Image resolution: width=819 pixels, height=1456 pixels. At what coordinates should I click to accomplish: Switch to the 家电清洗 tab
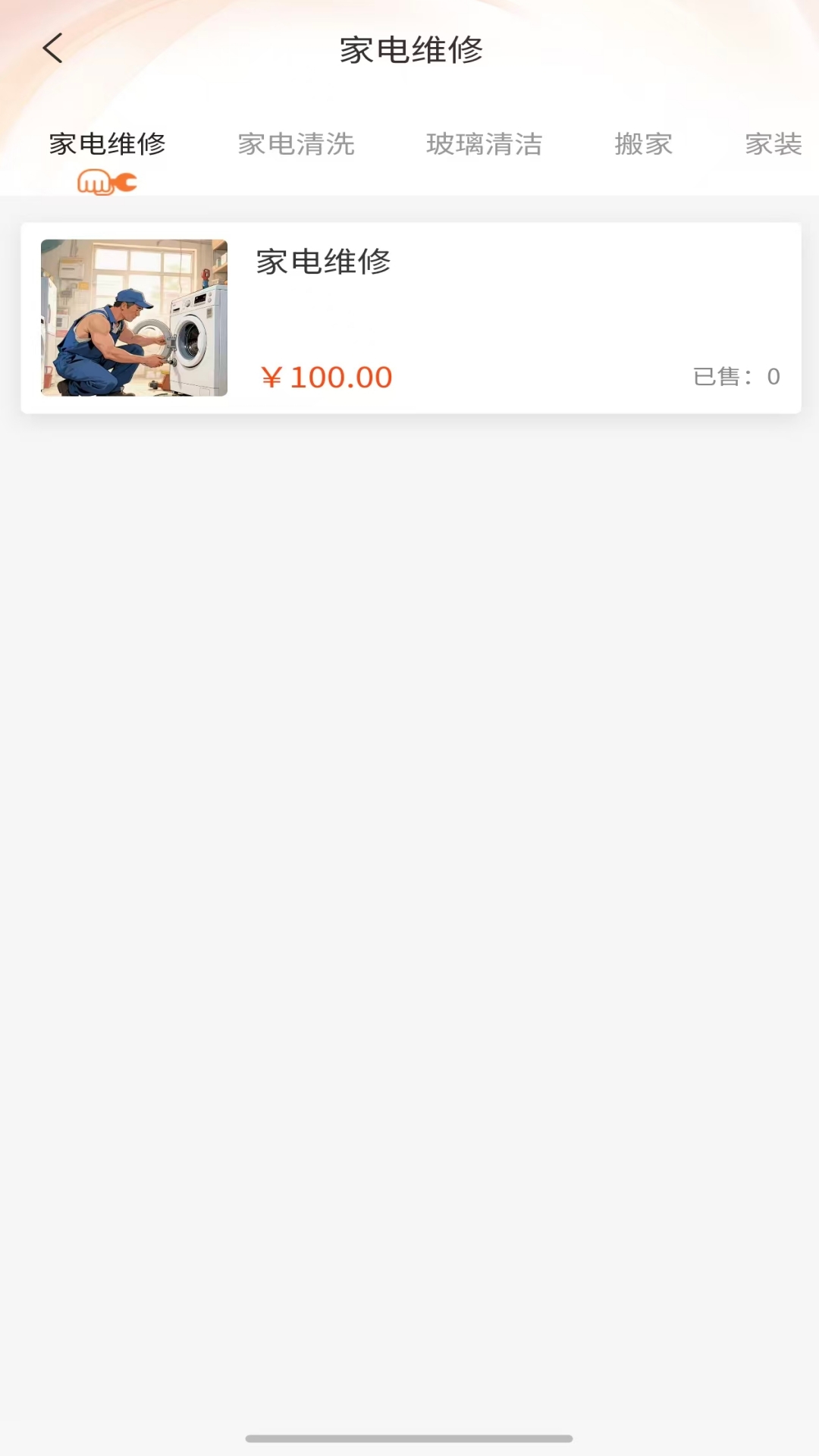(296, 144)
